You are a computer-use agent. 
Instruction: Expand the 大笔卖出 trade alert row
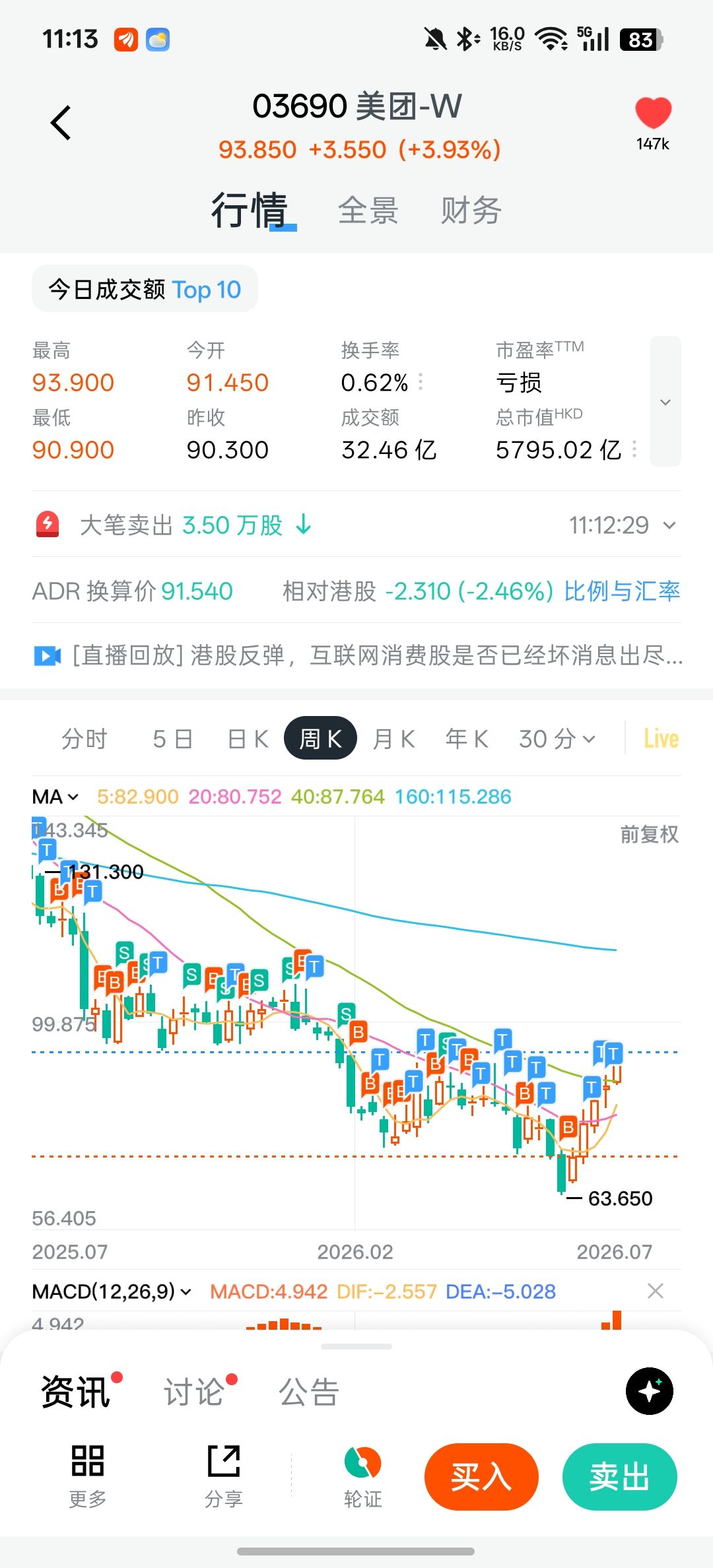[356, 525]
